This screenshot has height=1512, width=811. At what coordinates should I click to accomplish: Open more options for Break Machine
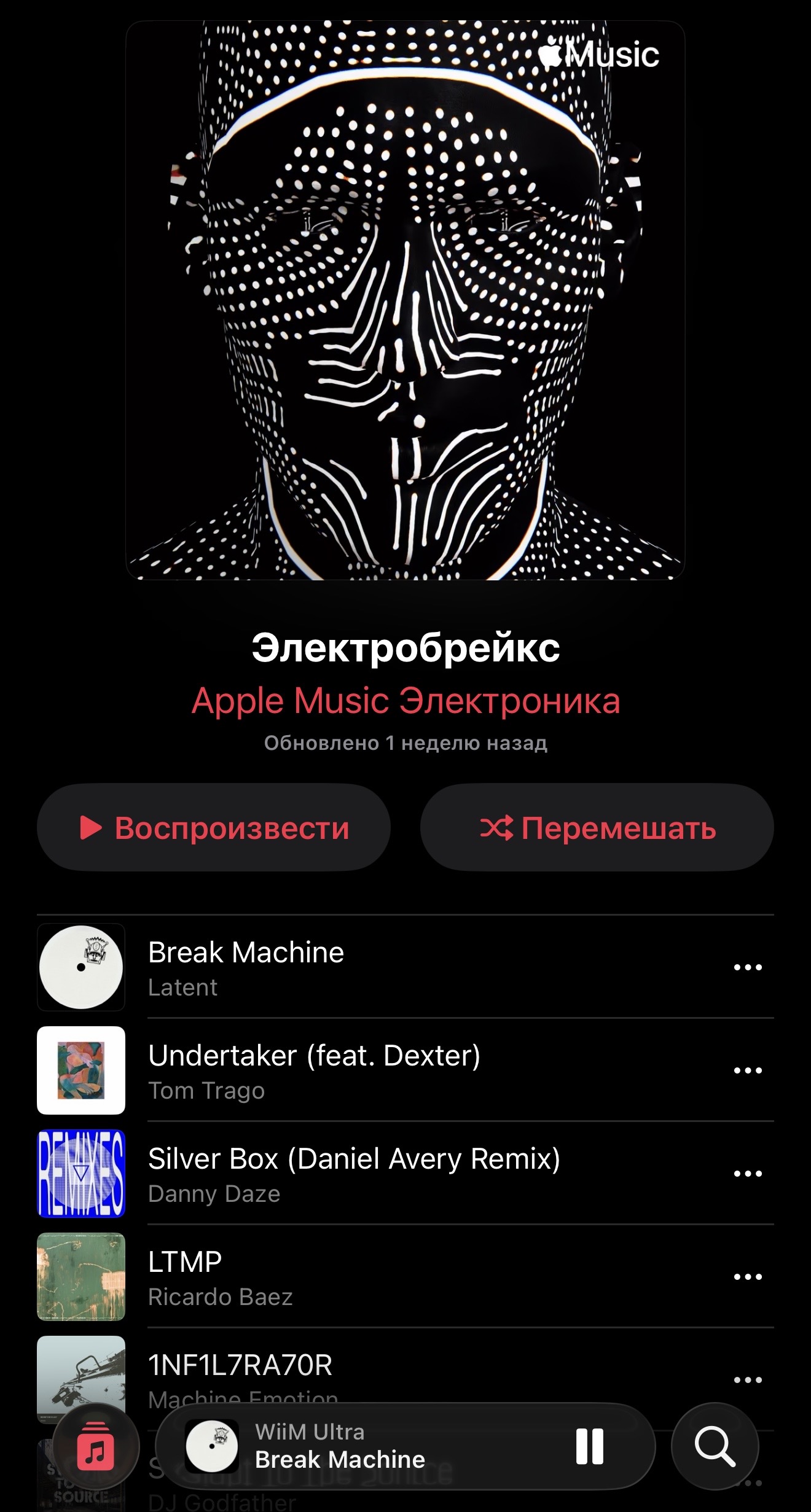(x=747, y=967)
